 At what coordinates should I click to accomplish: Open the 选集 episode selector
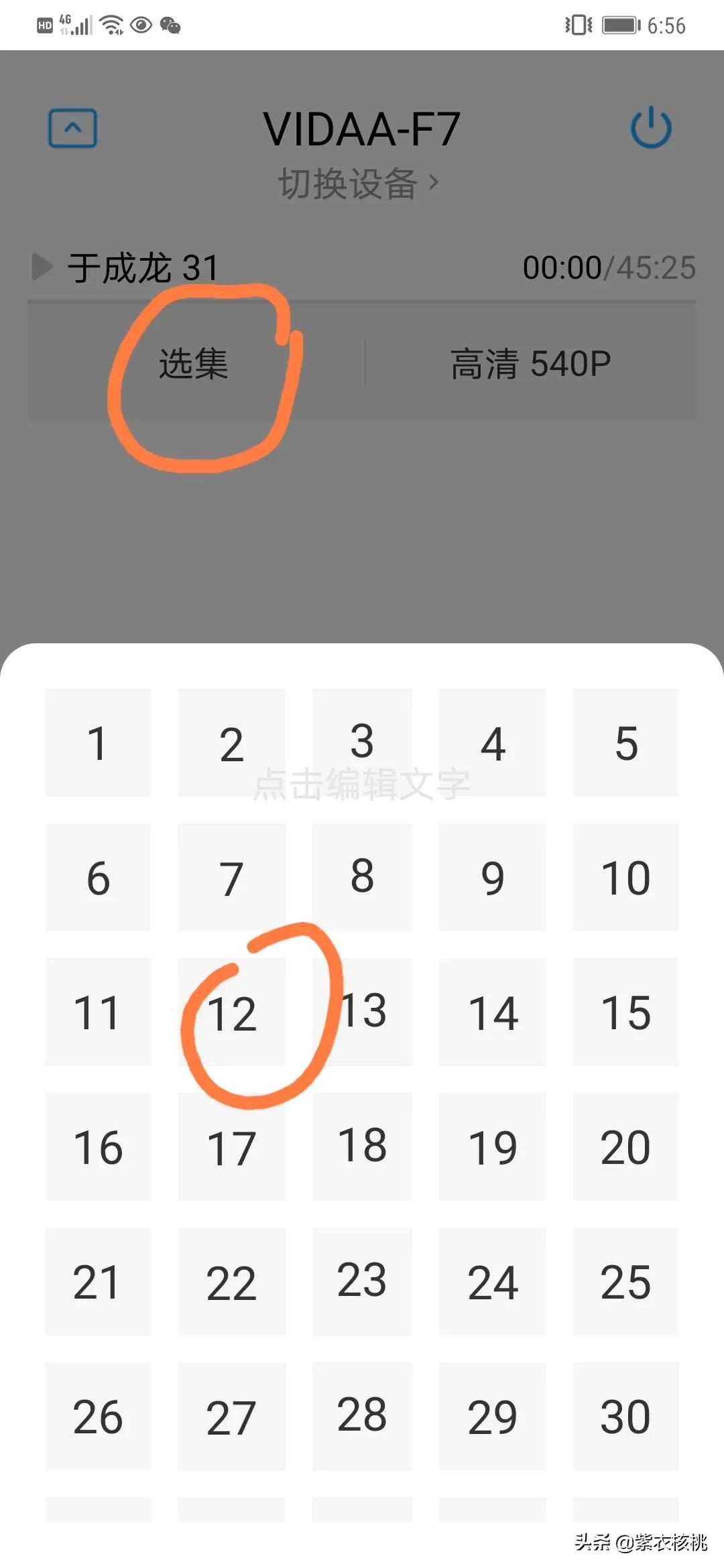pos(194,364)
